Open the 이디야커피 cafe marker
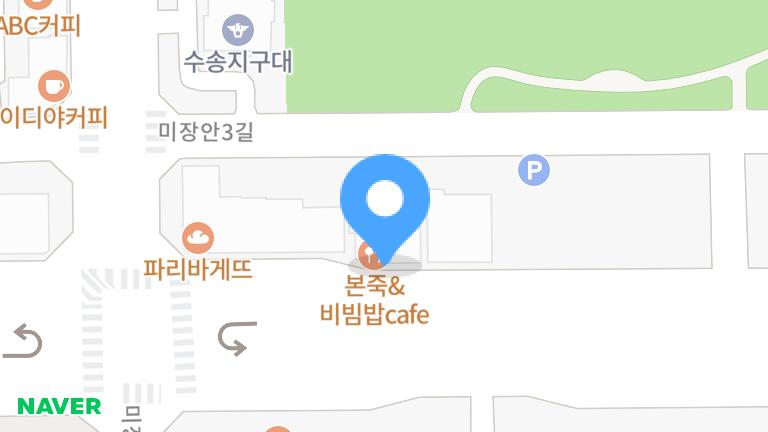This screenshot has width=768, height=432. 53,86
